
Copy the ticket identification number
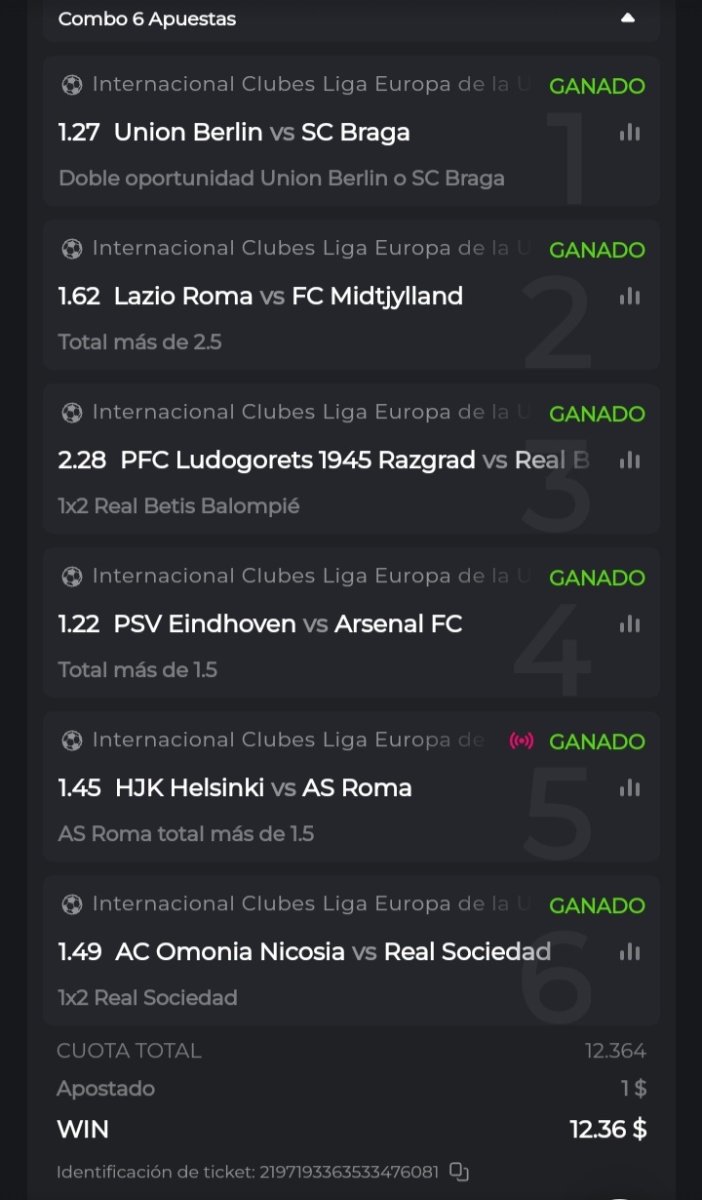(x=459, y=1171)
